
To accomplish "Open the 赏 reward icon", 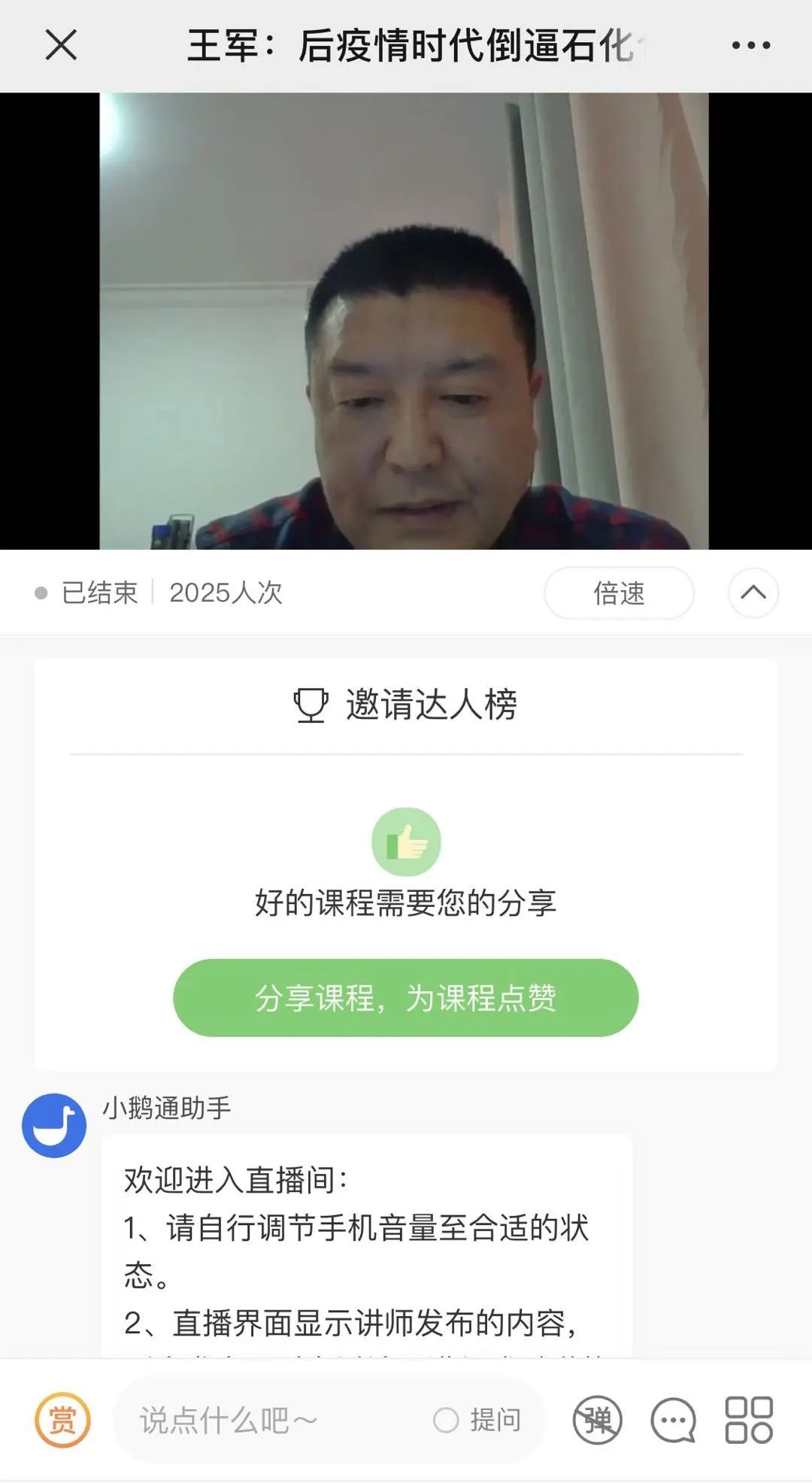I will click(x=62, y=1421).
